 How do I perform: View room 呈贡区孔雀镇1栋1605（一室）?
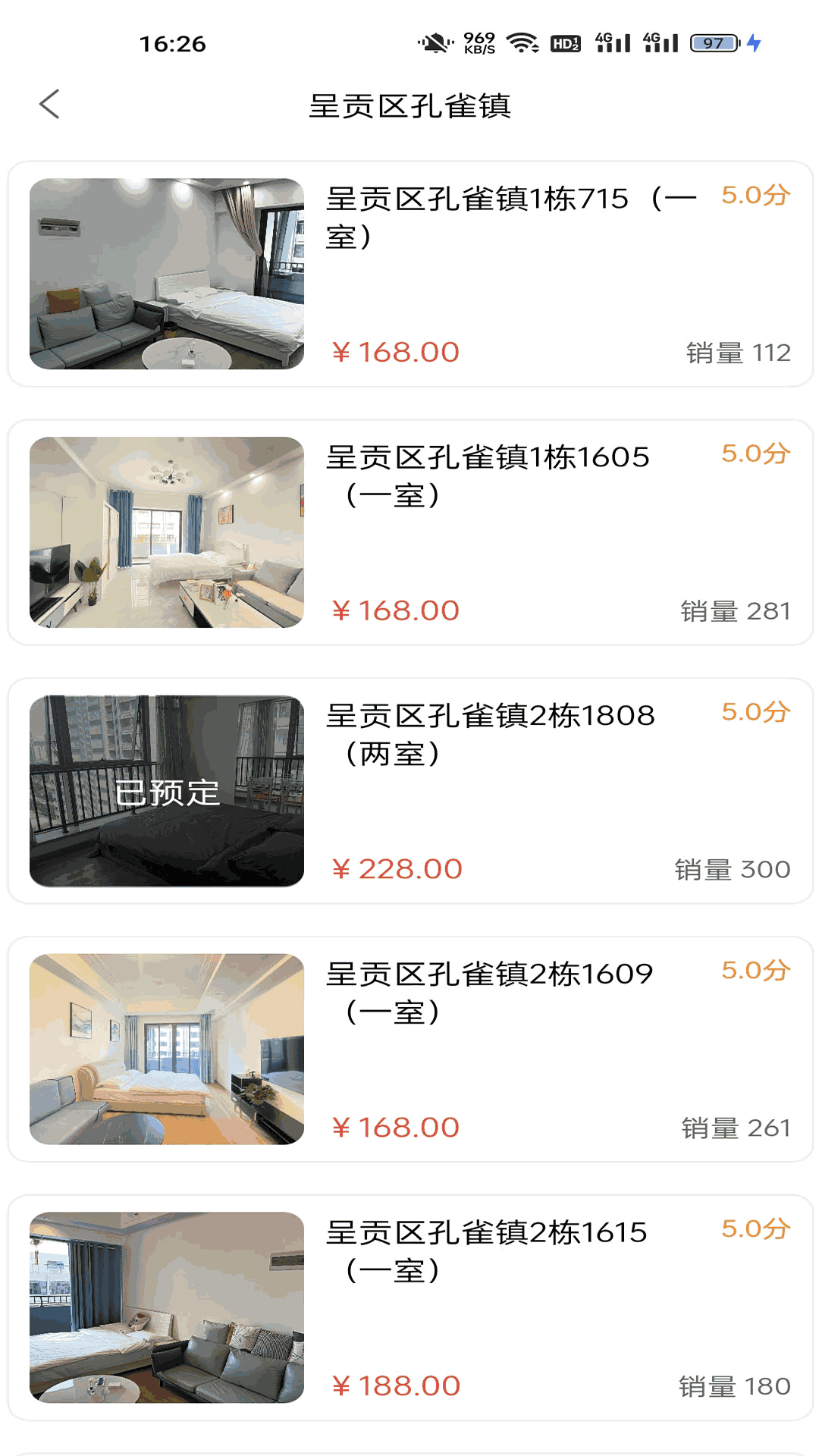[x=409, y=532]
